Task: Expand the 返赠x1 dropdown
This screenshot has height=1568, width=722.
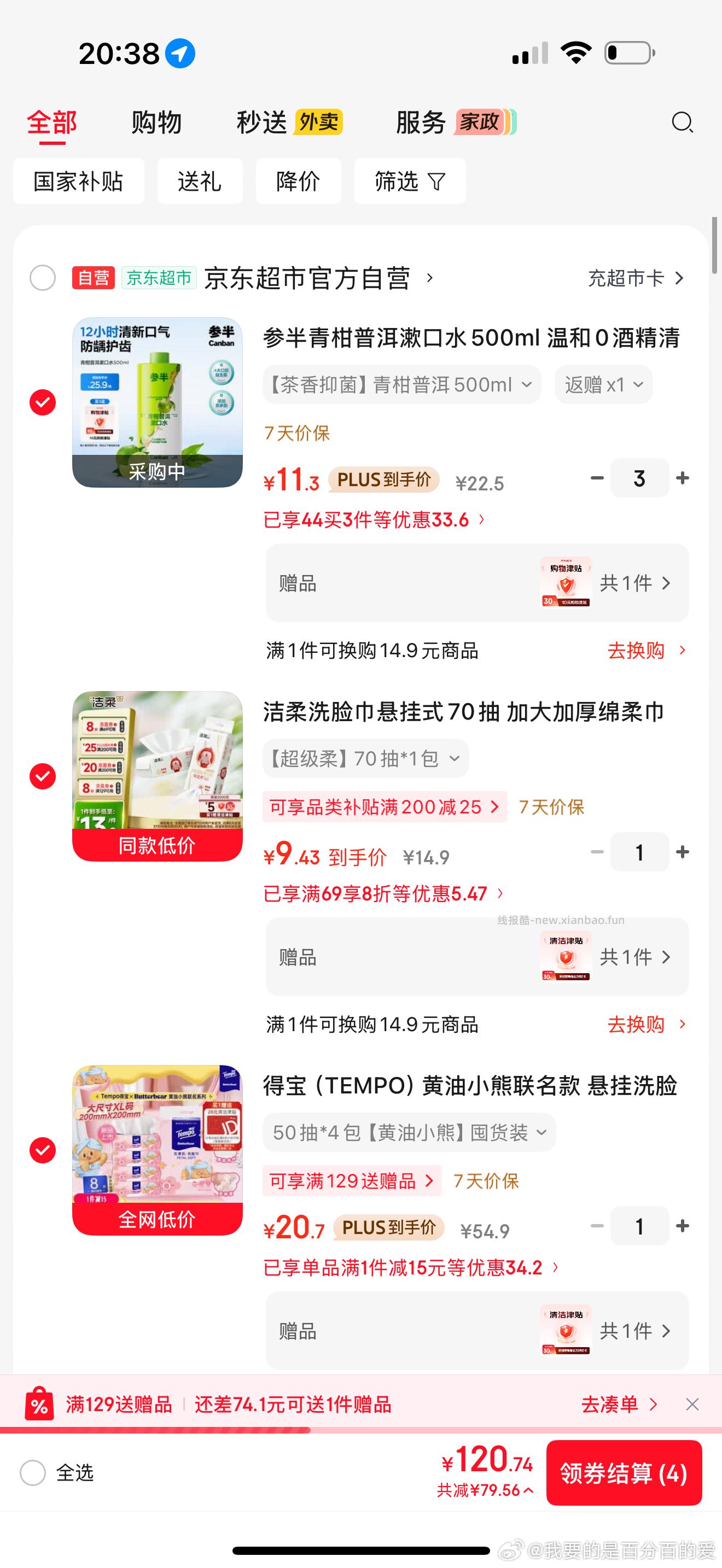Action: pos(603,384)
